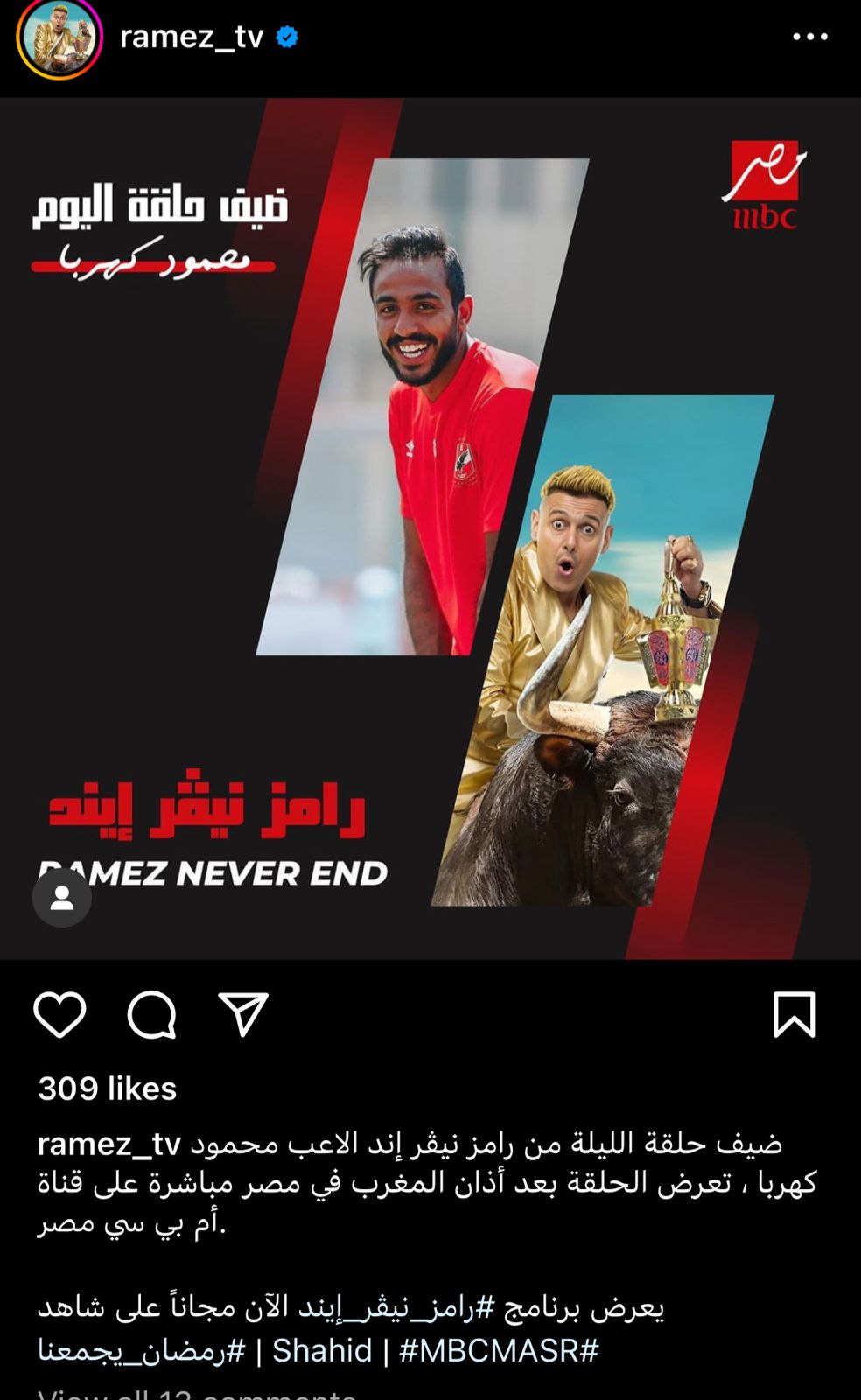
Task: Open ramez_tv profile picture story
Action: coord(59,38)
